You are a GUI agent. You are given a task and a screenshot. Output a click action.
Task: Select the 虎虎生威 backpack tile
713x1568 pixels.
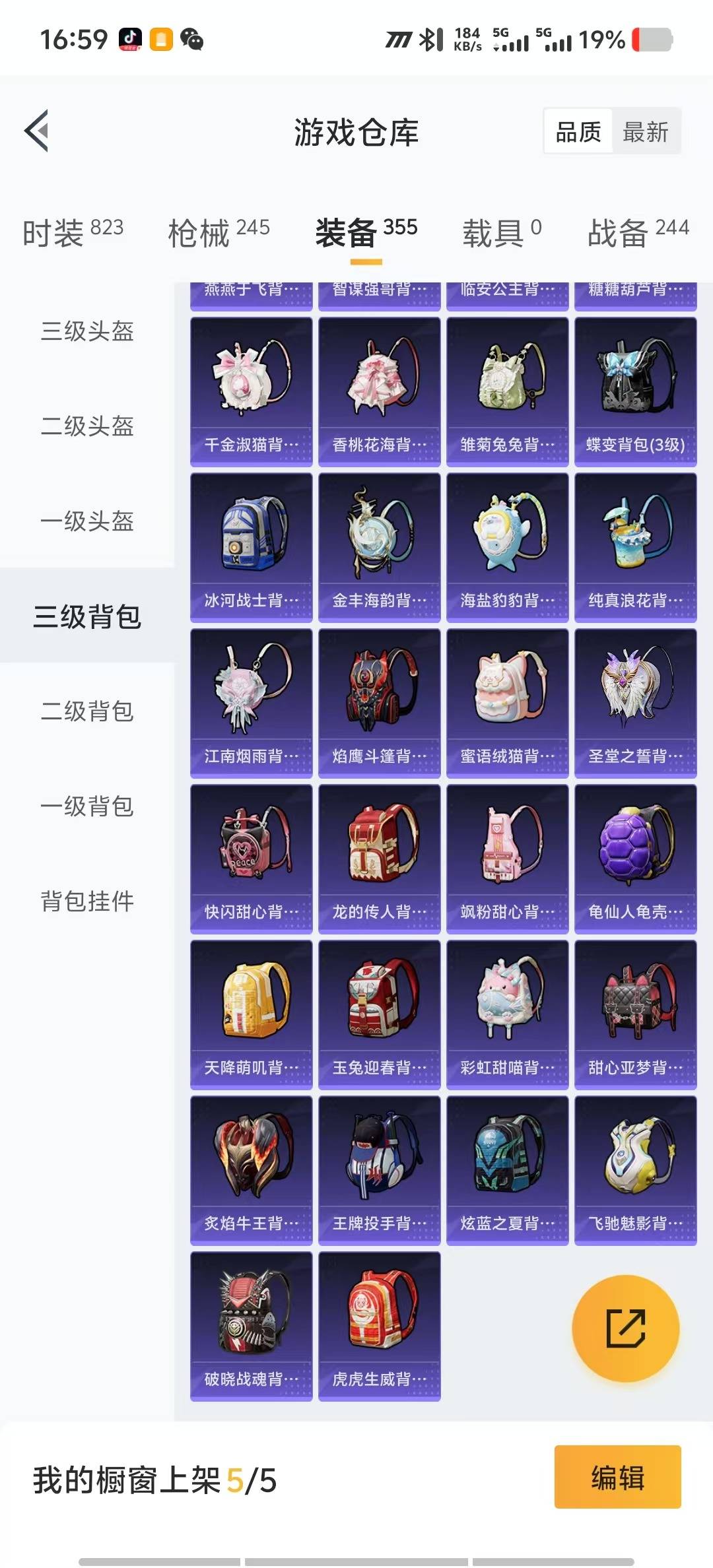(379, 1326)
